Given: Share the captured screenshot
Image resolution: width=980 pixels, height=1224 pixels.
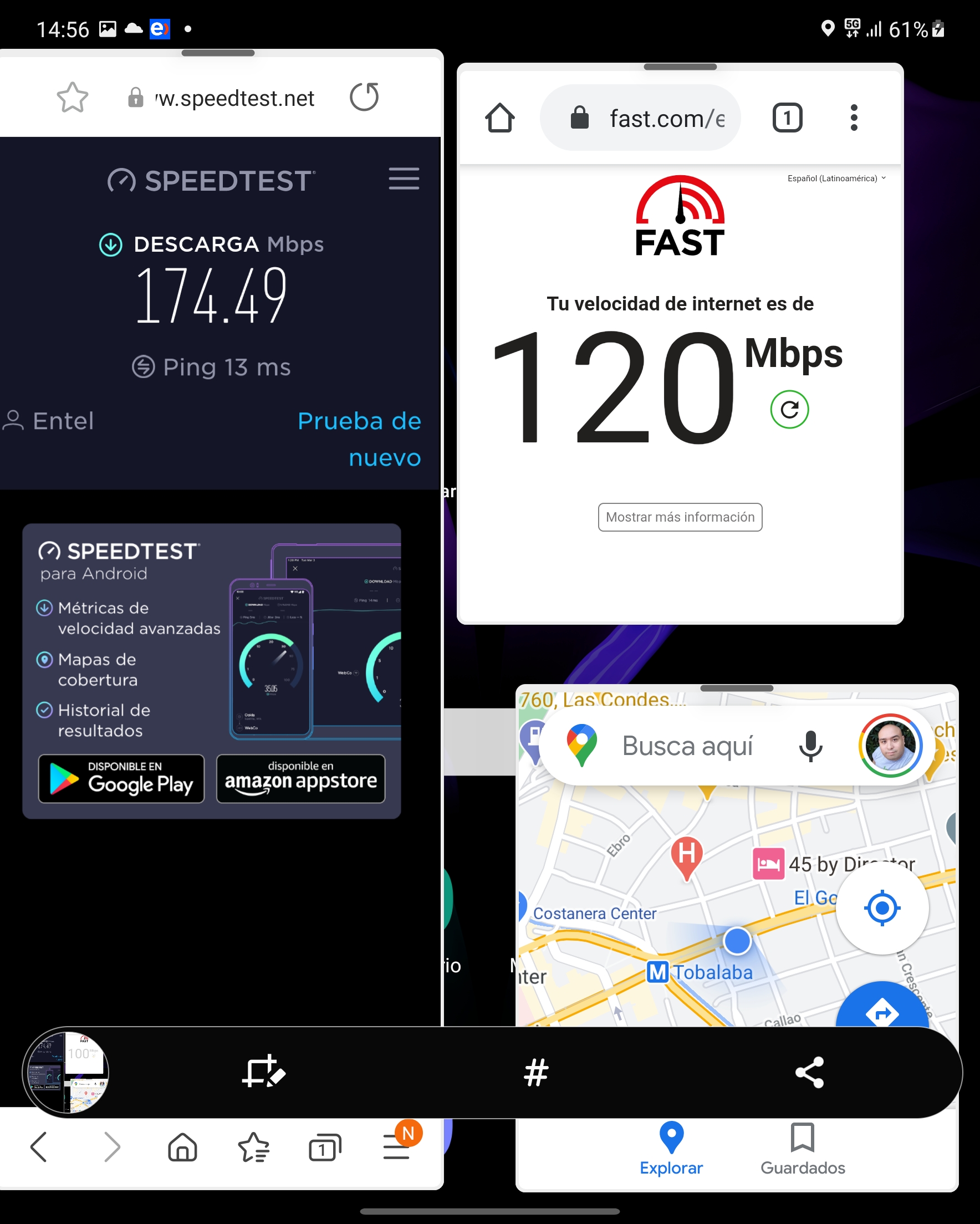Looking at the screenshot, I should [x=809, y=1073].
